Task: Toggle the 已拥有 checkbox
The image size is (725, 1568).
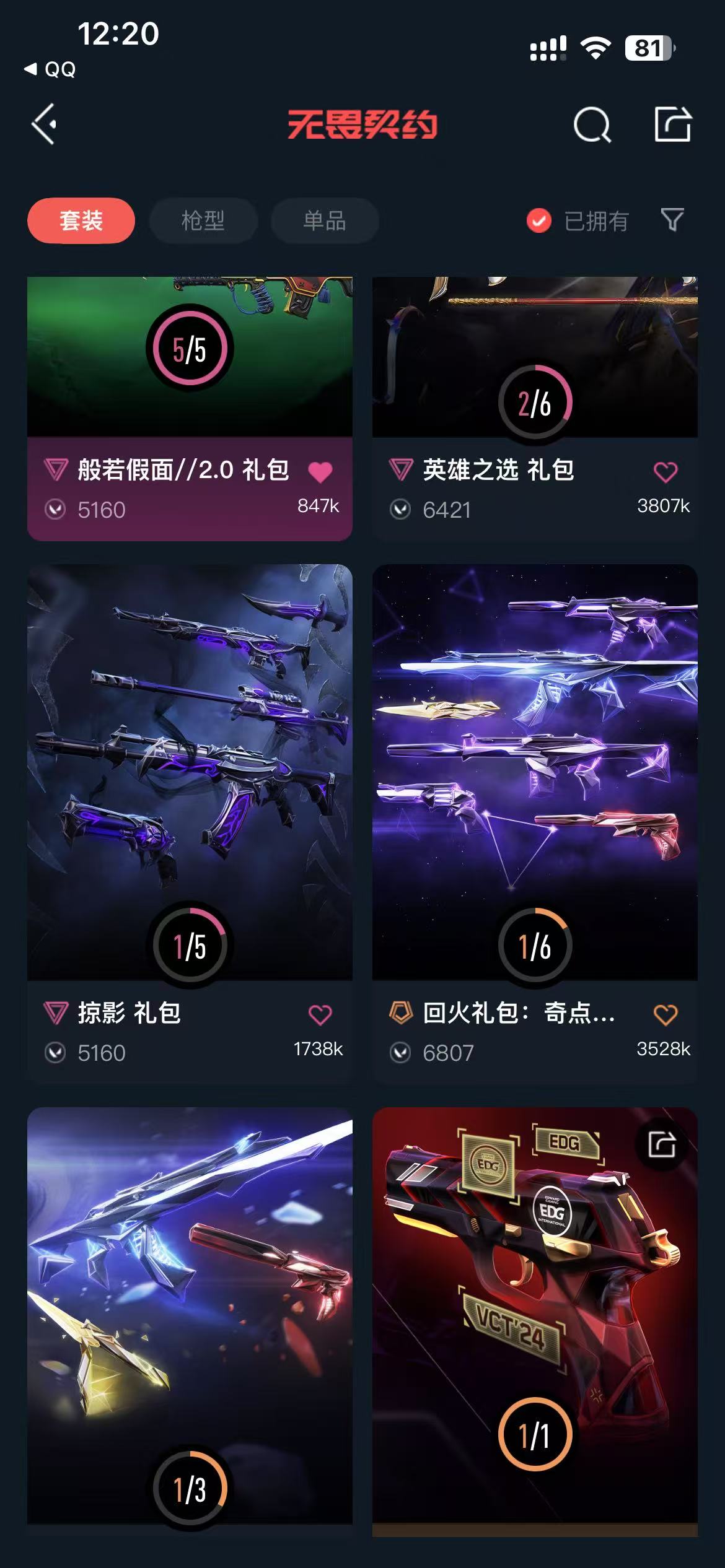Action: tap(539, 220)
